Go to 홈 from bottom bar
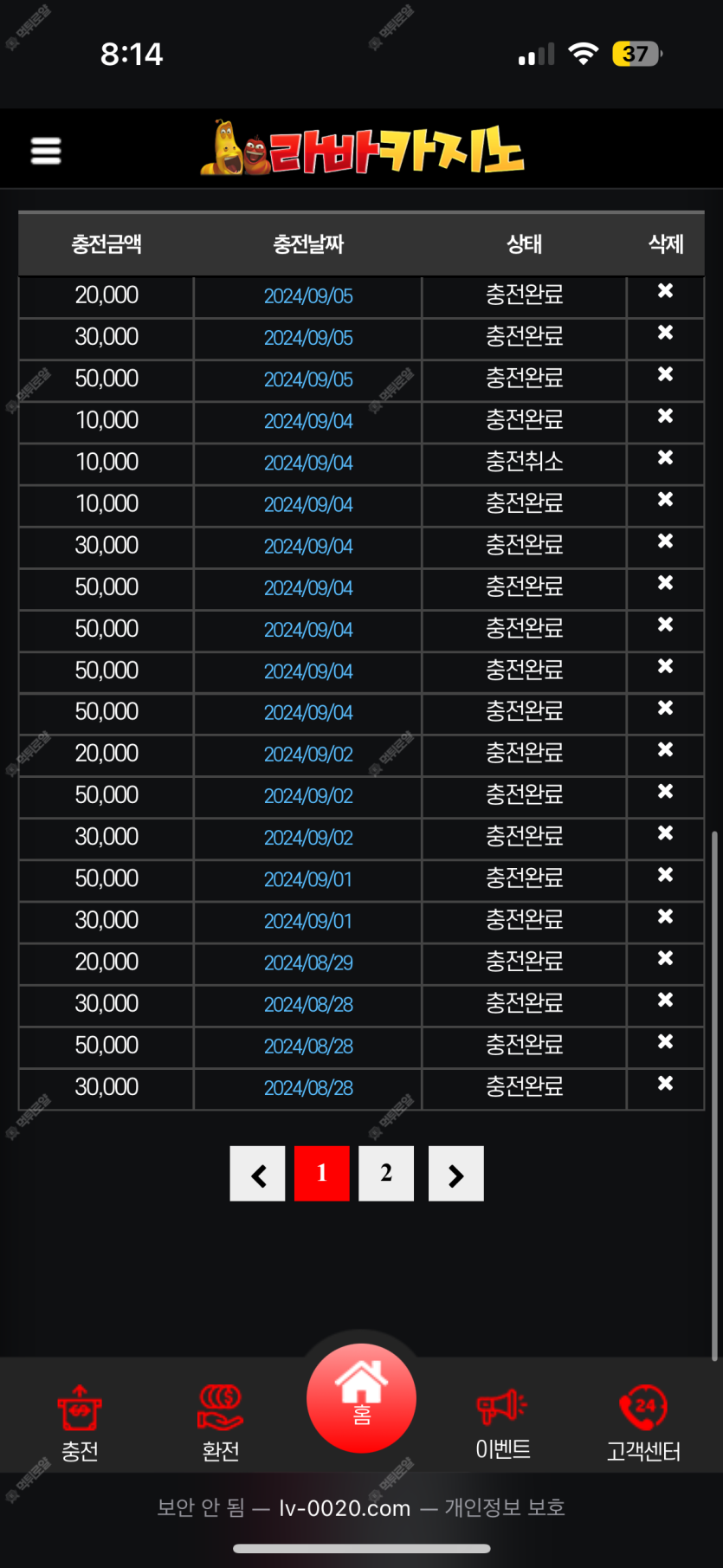This screenshot has width=723, height=1568. pos(361,1398)
